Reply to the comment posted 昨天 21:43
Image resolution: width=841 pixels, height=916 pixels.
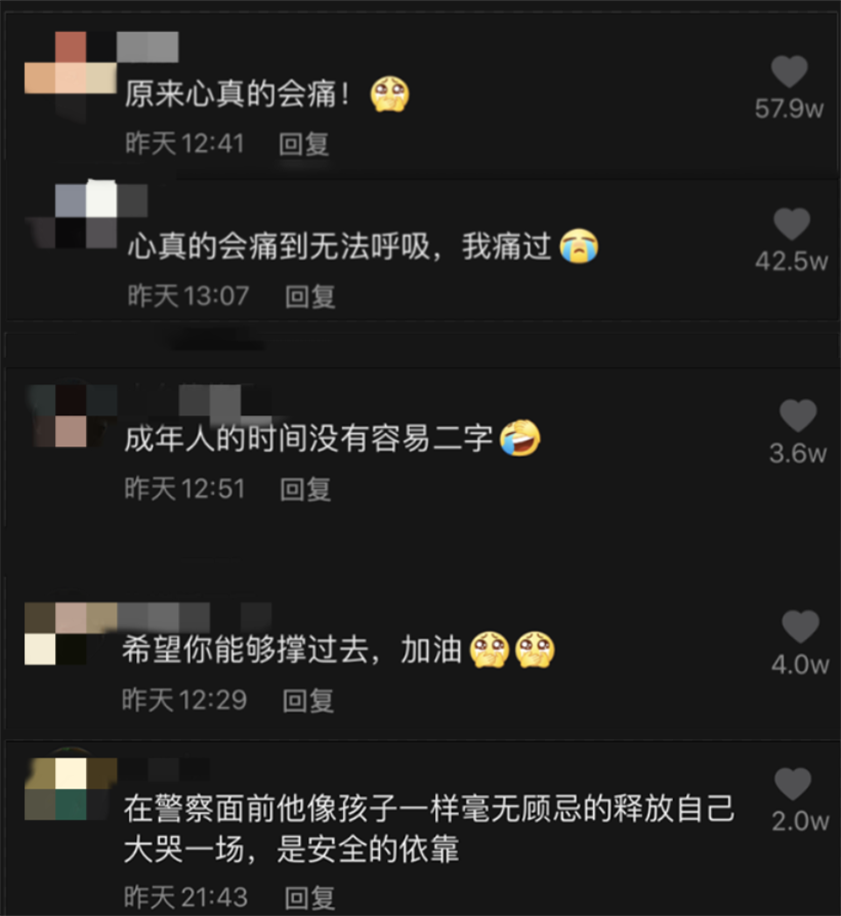[310, 897]
